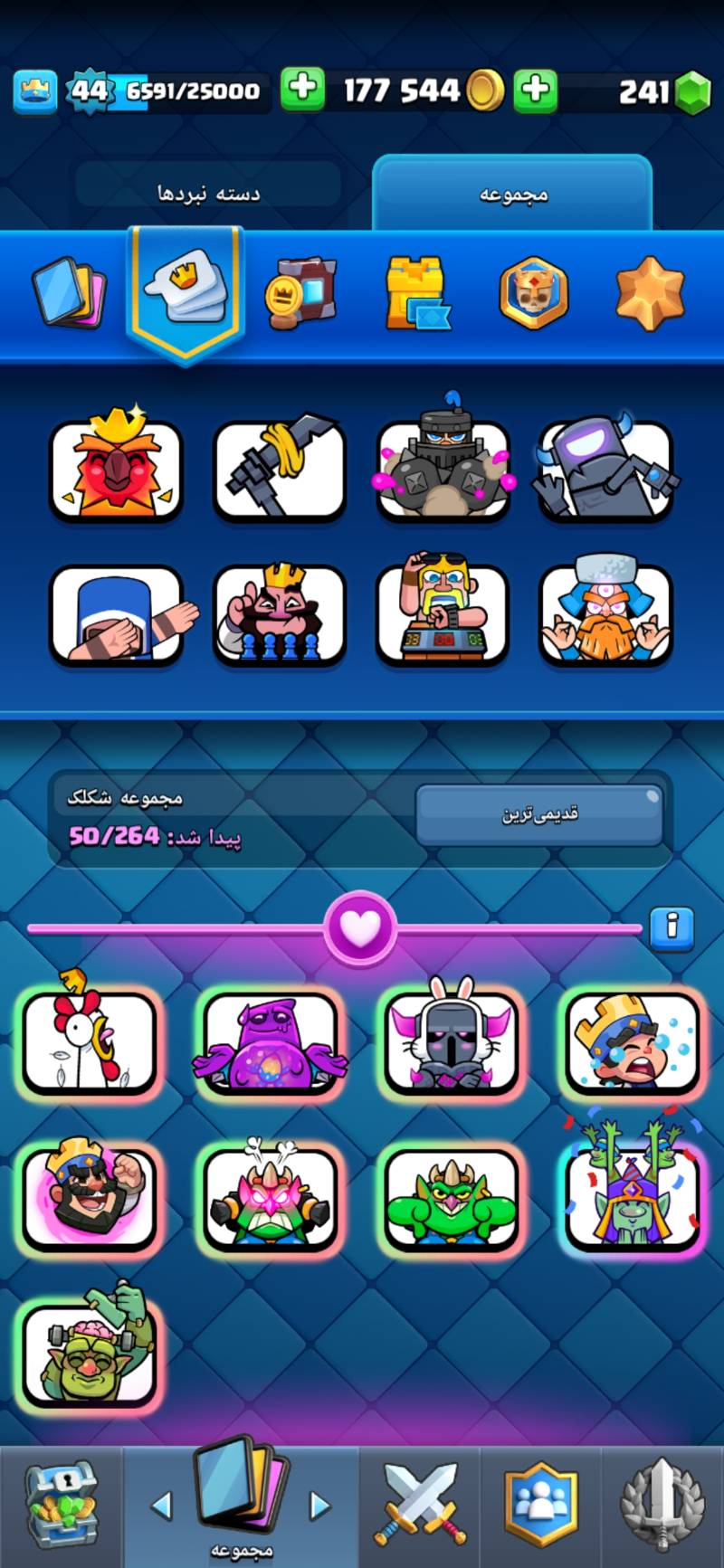Screen dimensions: 724x1568
Task: Choose the crying king emote
Action: (x=632, y=1041)
